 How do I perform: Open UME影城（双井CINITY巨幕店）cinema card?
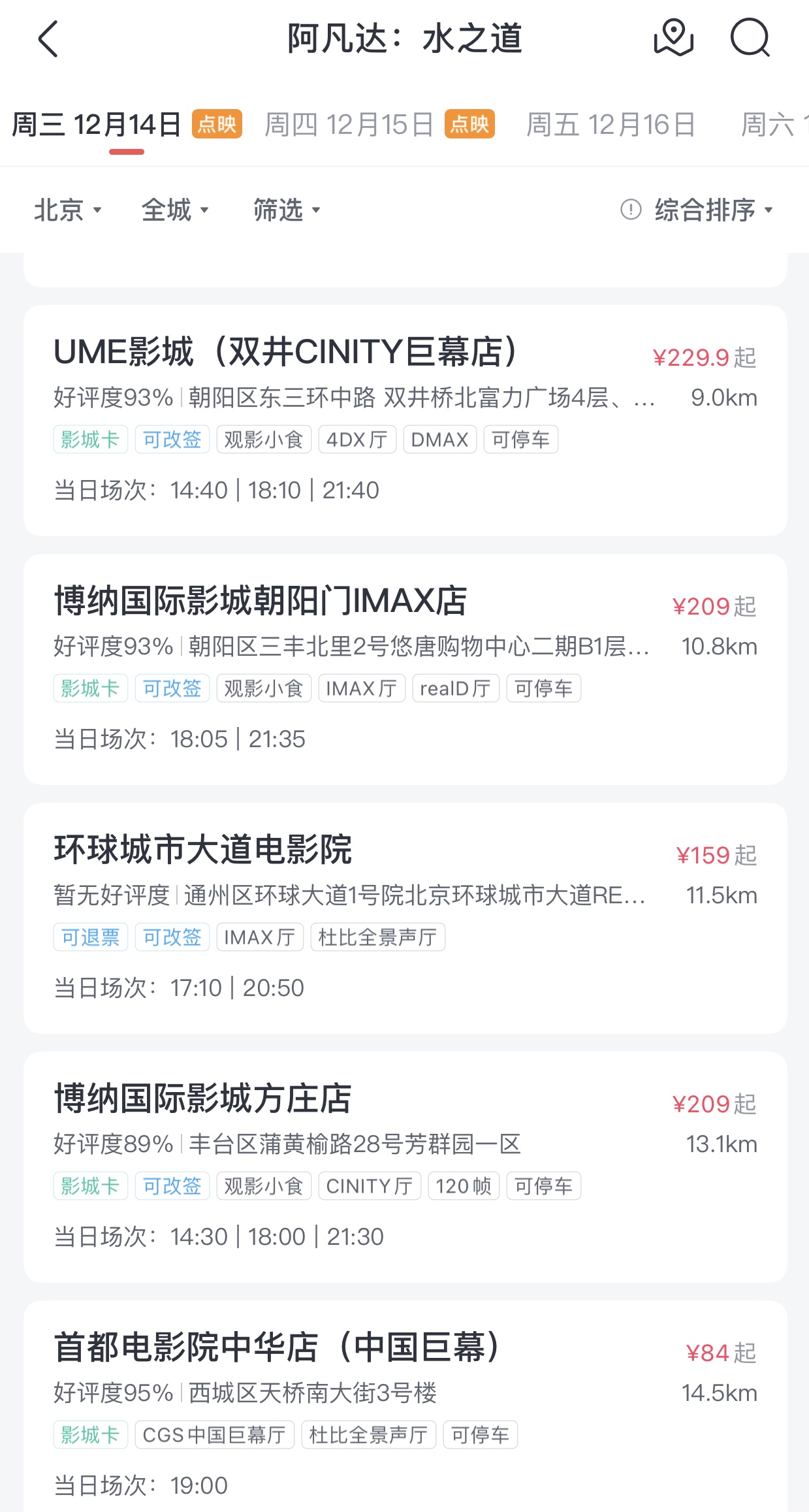[405, 421]
